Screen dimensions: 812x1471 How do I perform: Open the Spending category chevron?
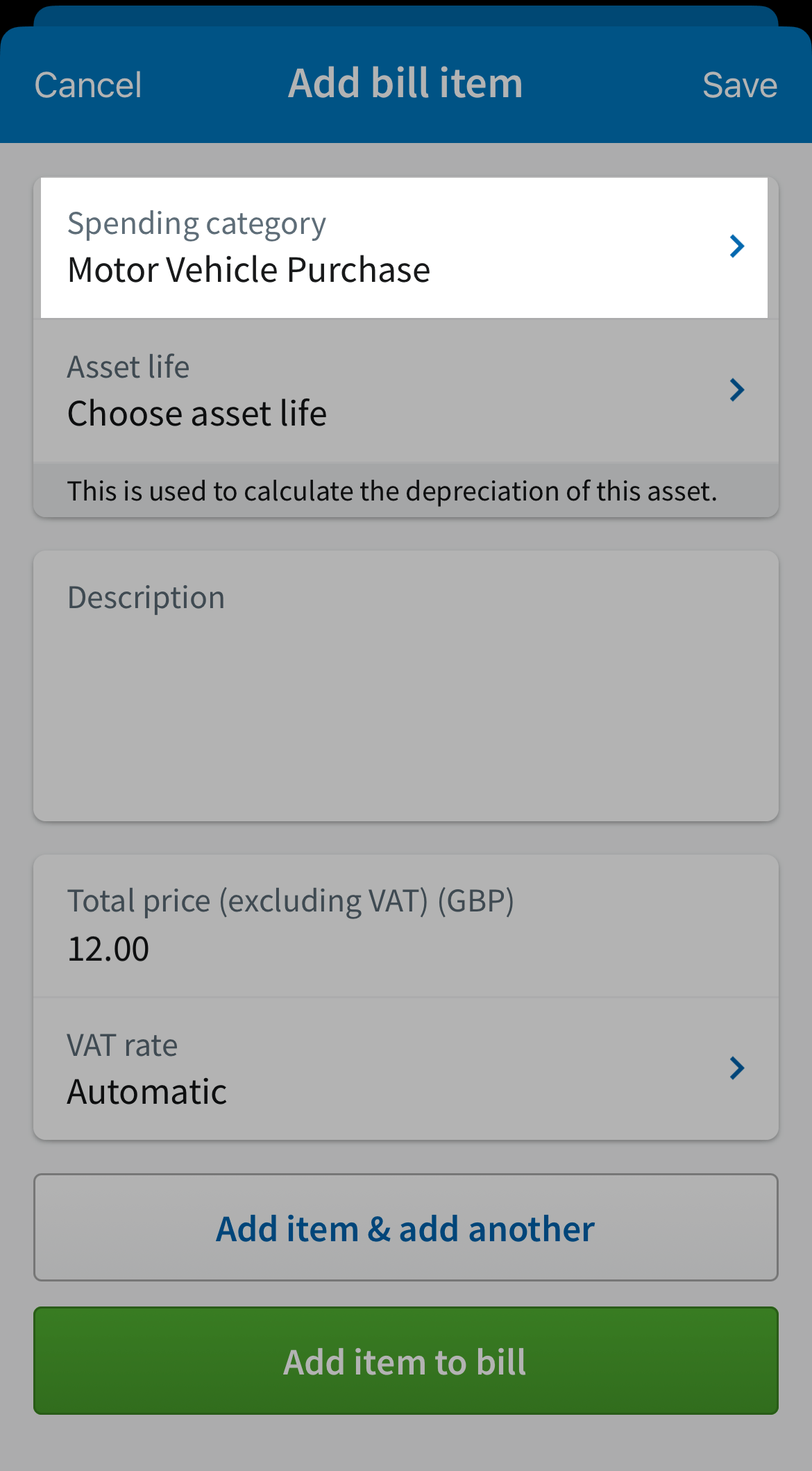(737, 246)
